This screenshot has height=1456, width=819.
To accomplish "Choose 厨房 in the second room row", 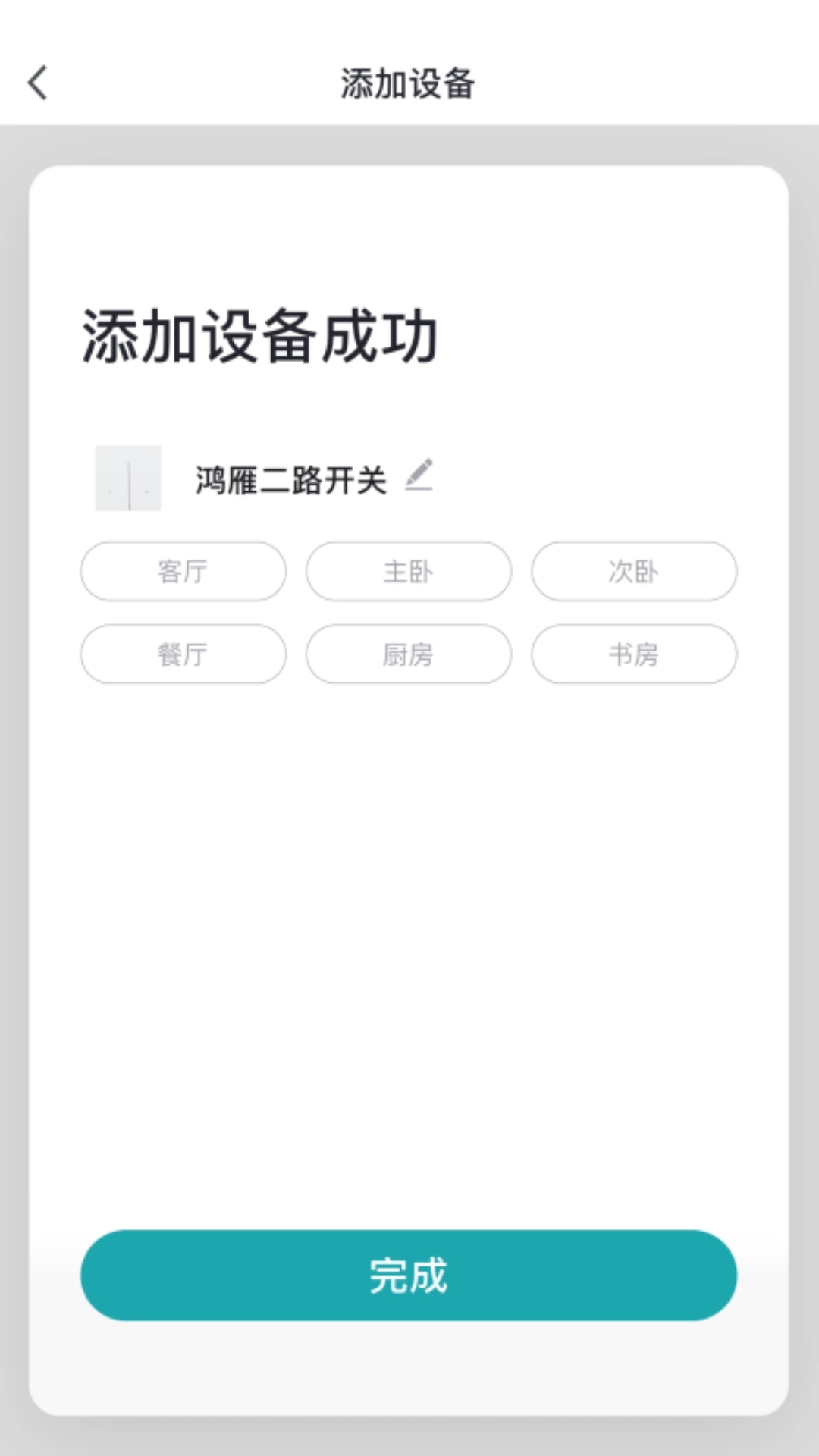I will pyautogui.click(x=408, y=654).
